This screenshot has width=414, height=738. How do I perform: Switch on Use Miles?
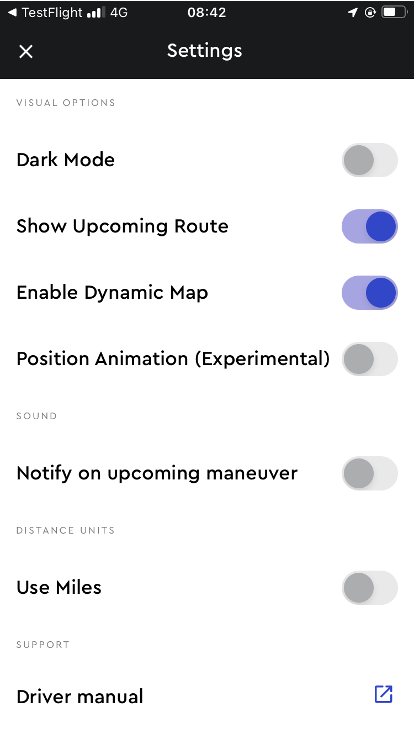[370, 588]
